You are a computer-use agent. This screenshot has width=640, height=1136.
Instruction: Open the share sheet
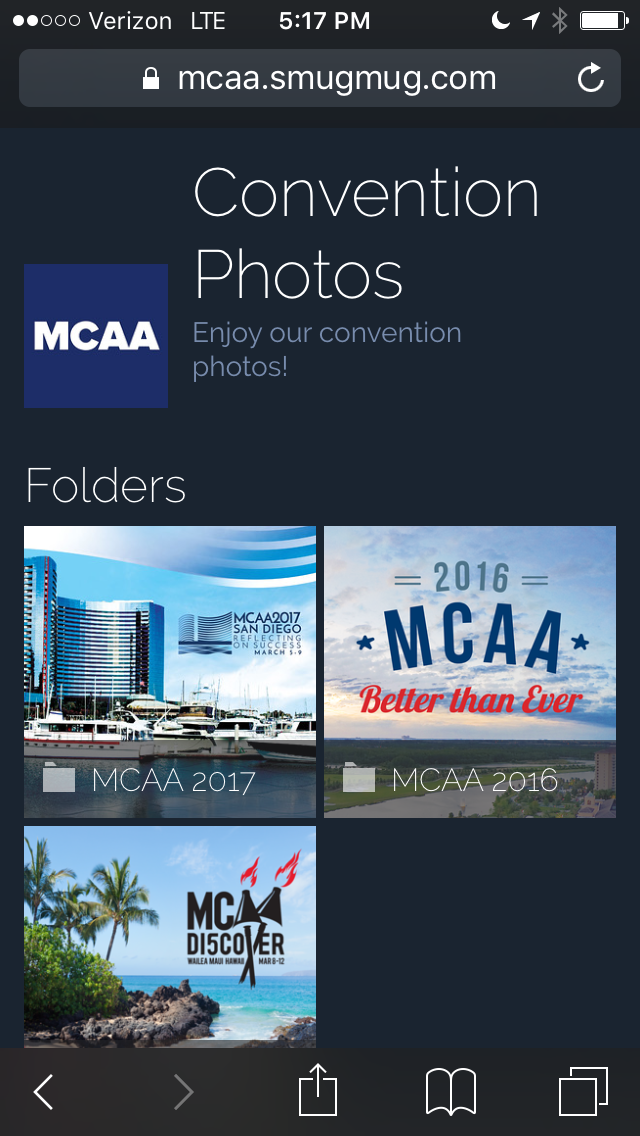318,1090
